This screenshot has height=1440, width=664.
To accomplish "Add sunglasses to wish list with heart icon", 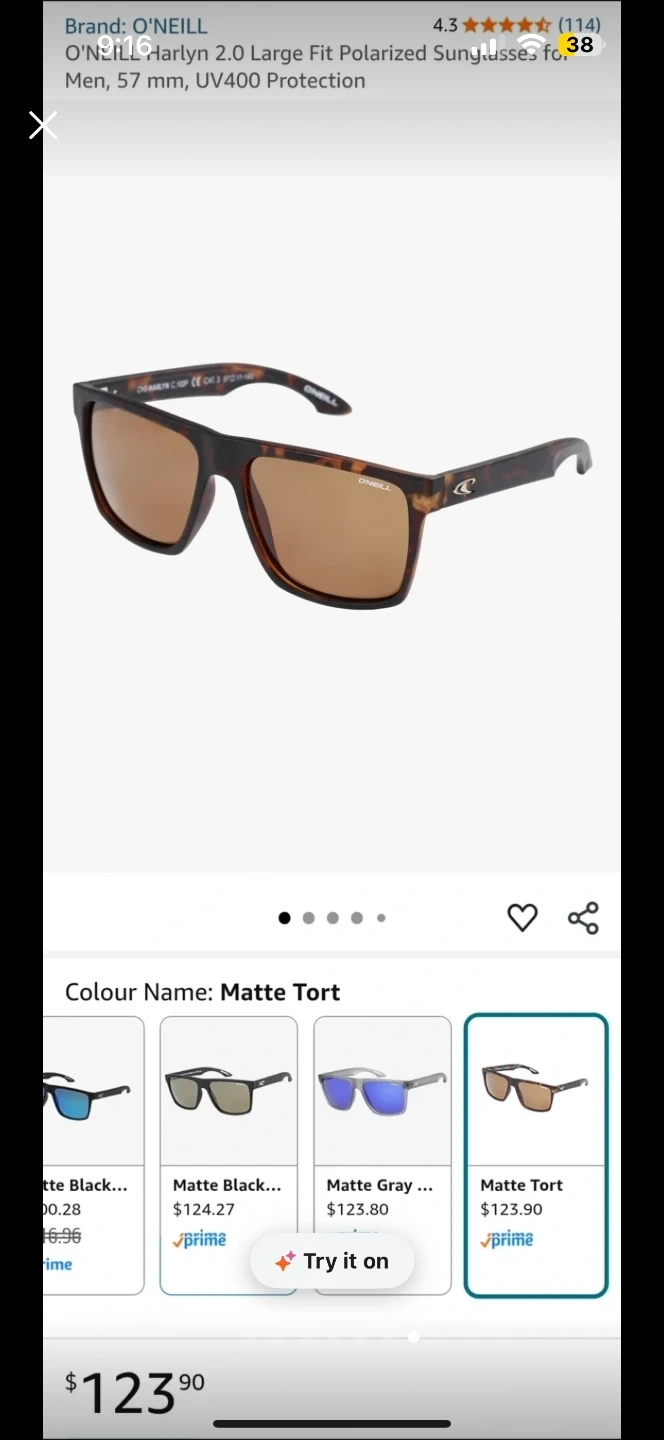I will coord(522,917).
